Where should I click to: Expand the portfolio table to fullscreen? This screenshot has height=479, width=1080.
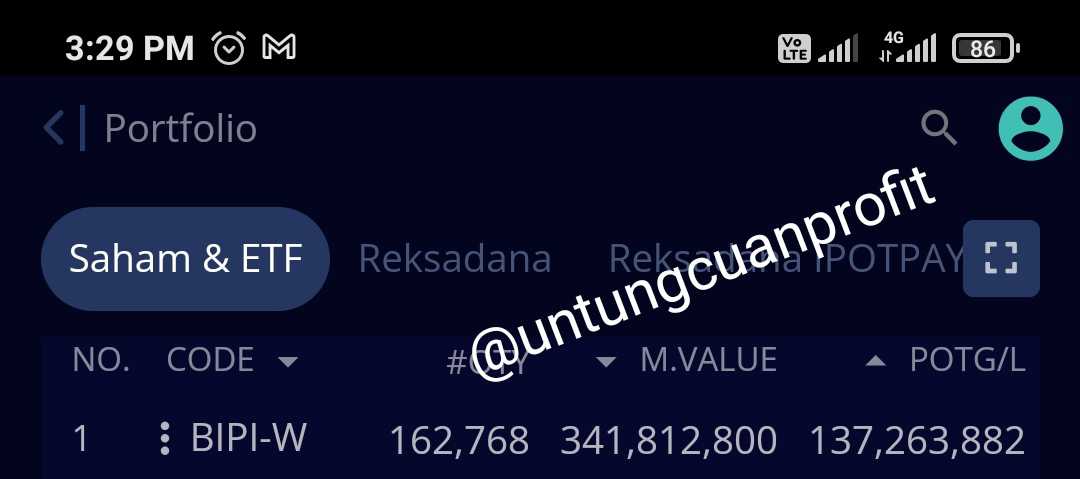pos(1001,259)
